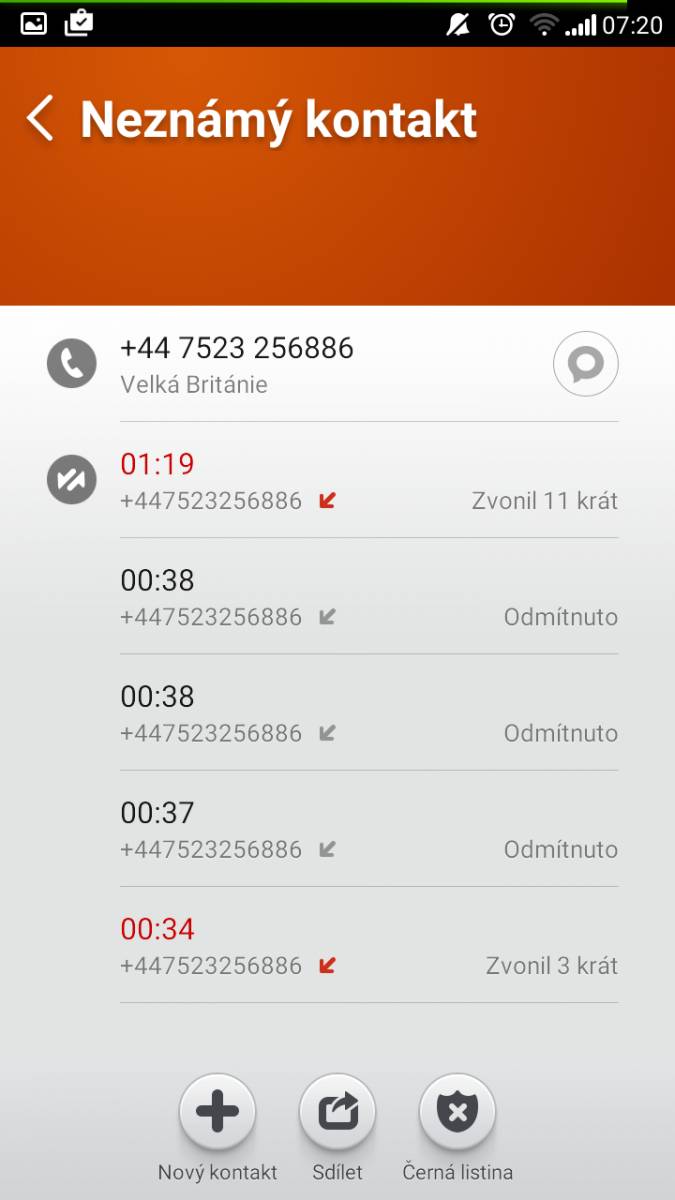Go back from Neznámý kontakt screen
Image resolution: width=675 pixels, height=1200 pixels.
40,119
